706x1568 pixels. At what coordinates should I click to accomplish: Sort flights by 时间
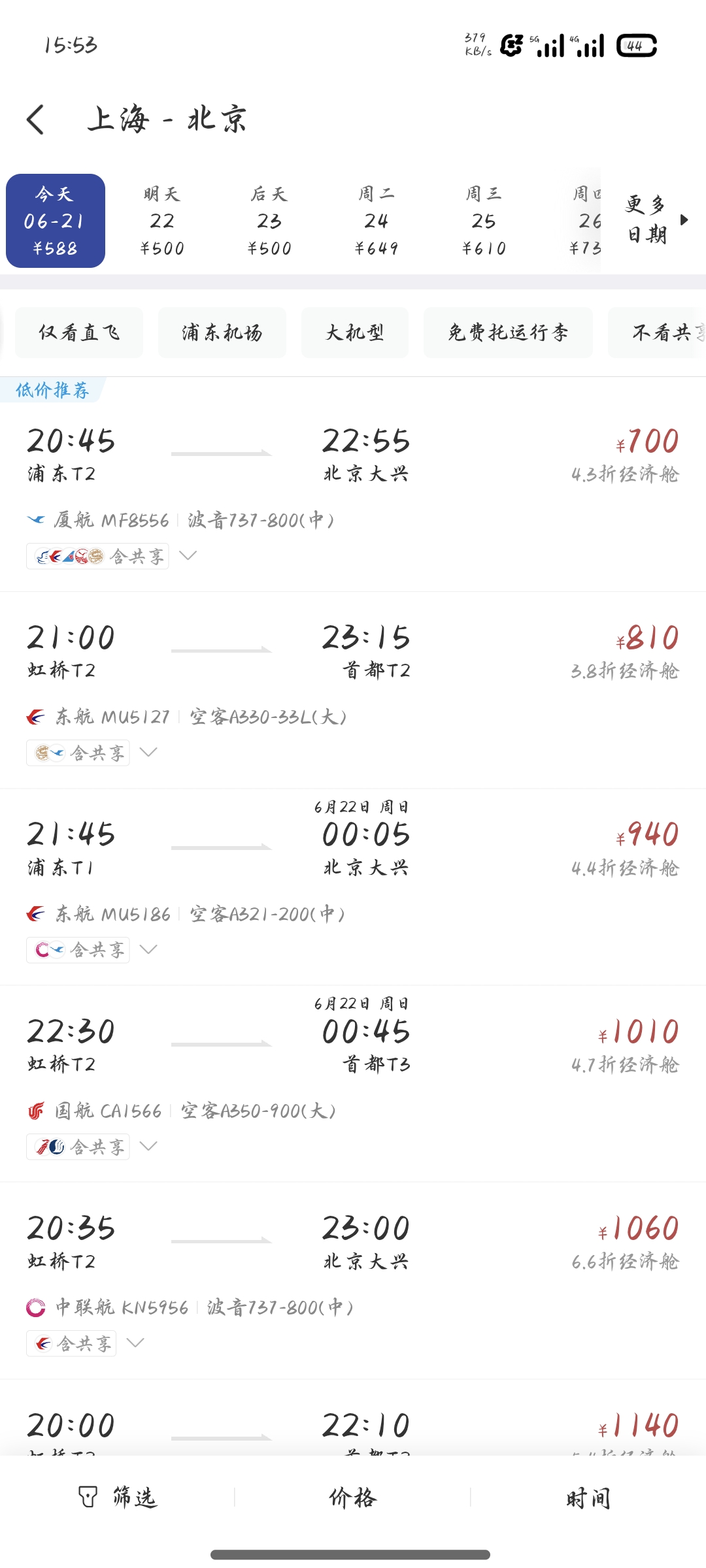tap(588, 1497)
